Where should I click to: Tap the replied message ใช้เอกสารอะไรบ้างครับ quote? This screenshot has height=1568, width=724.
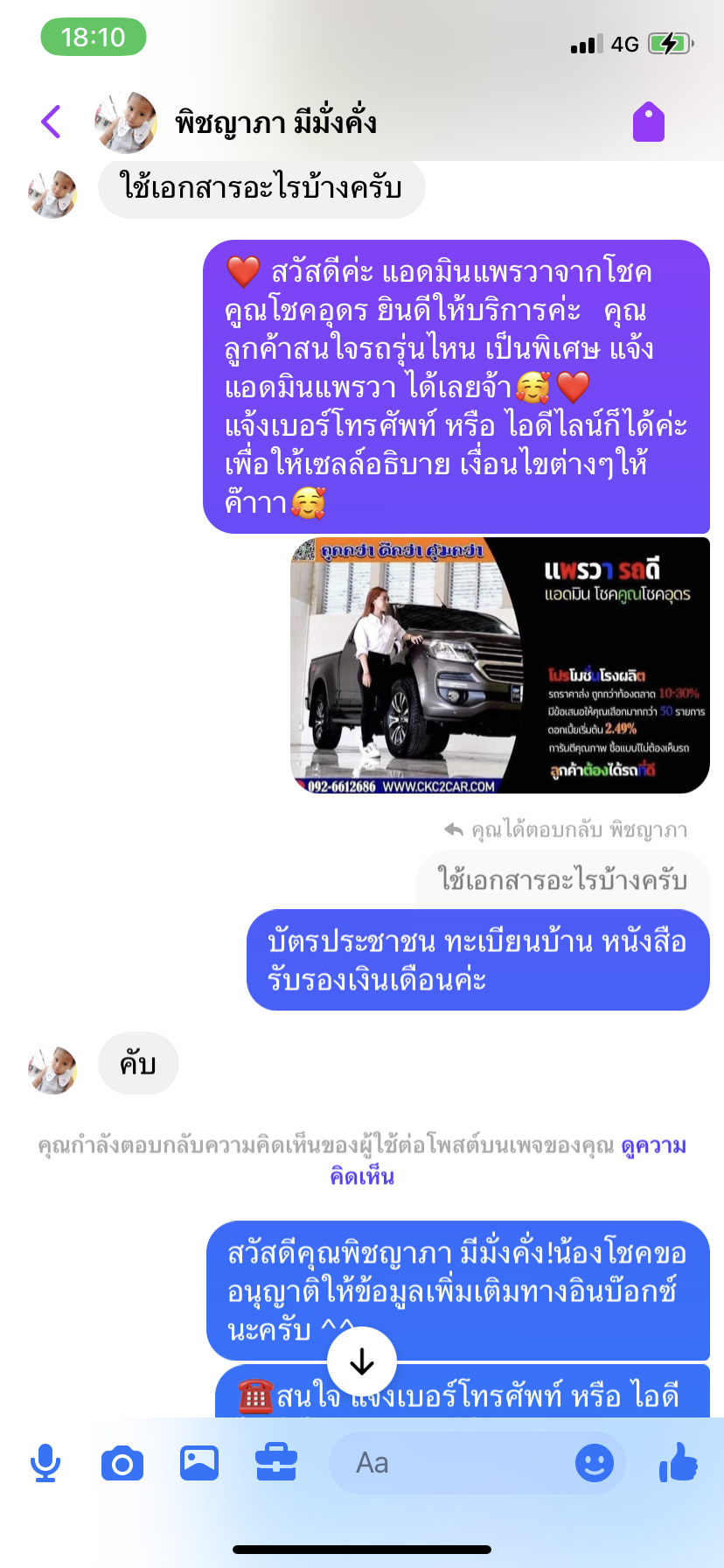[x=562, y=879]
